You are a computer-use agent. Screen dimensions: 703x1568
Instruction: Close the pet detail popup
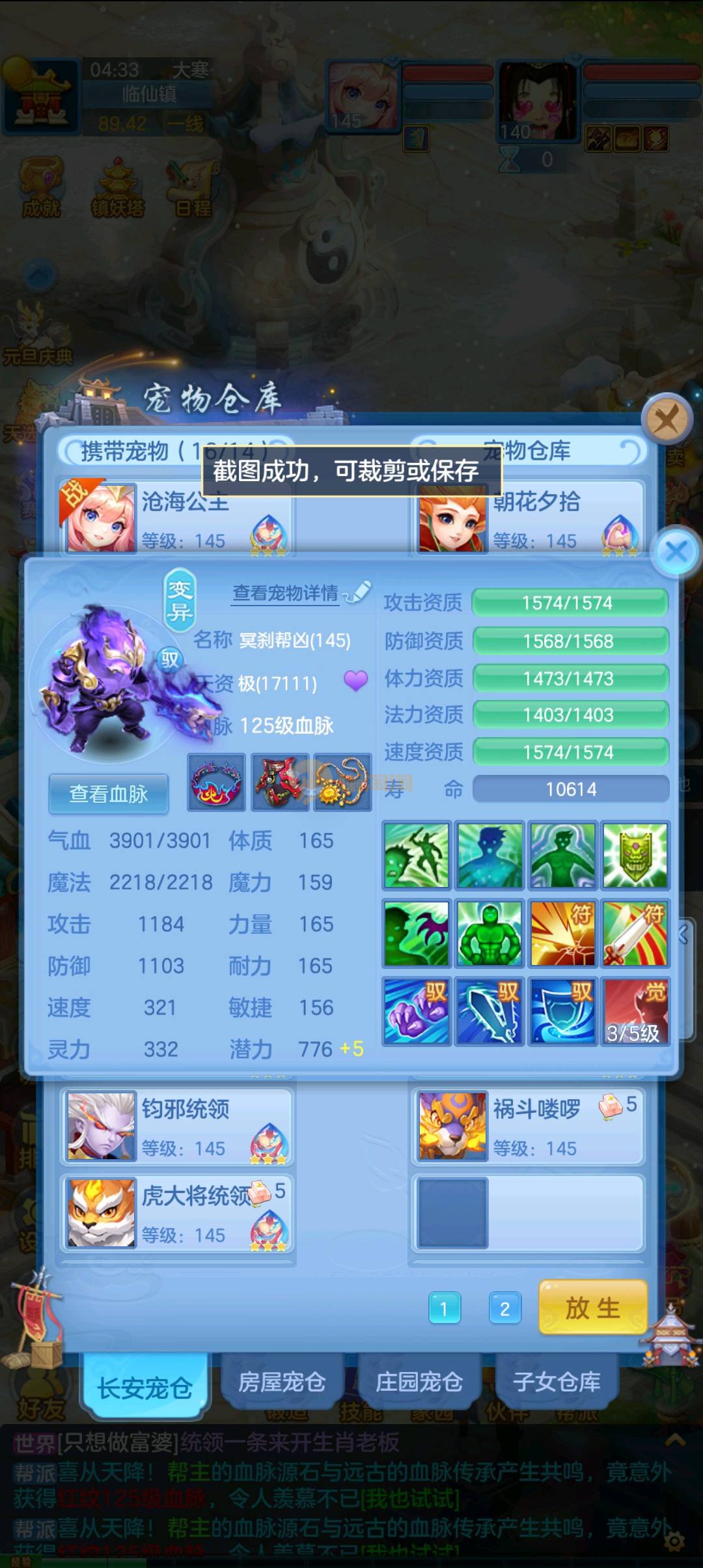pos(676,552)
